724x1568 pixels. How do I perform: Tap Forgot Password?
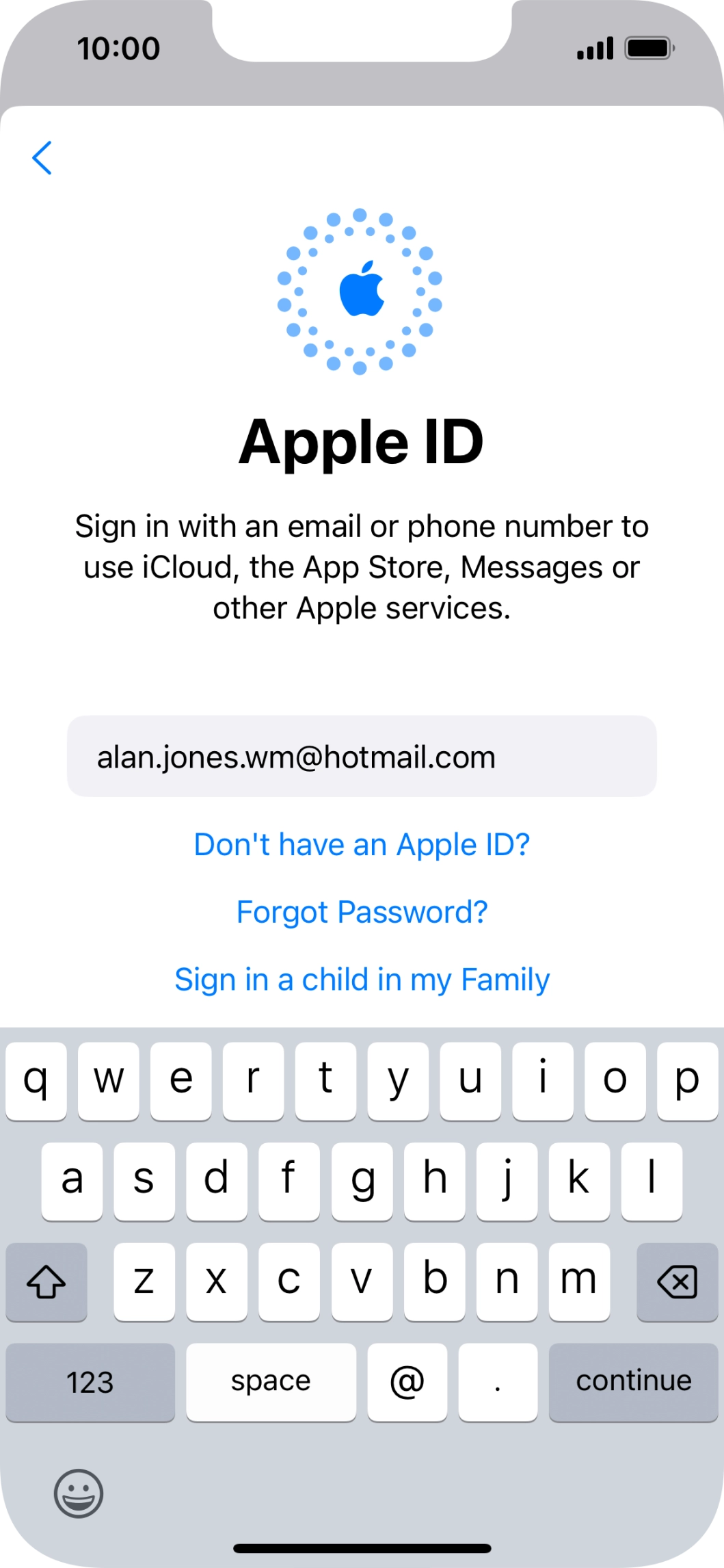click(x=362, y=912)
